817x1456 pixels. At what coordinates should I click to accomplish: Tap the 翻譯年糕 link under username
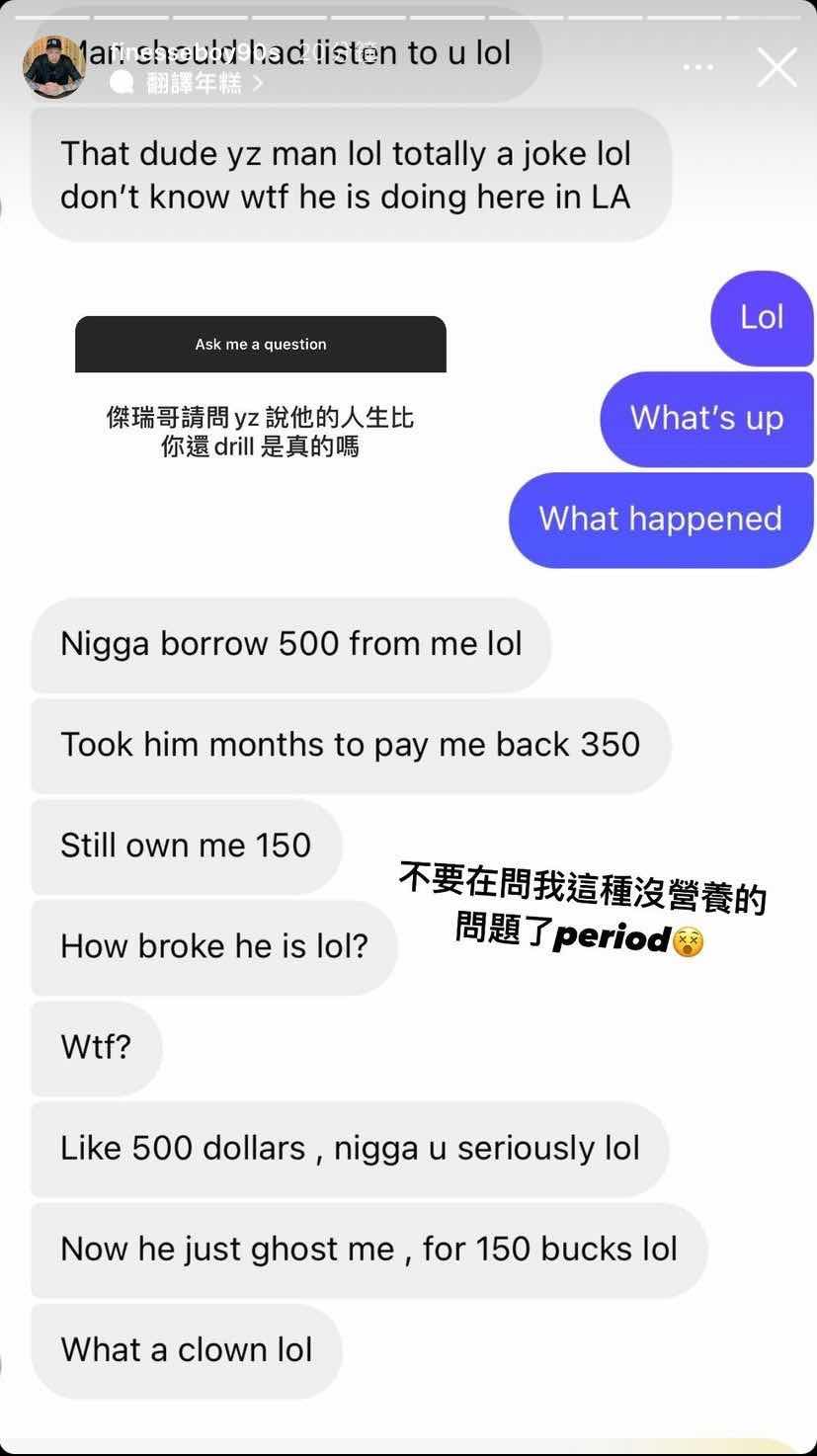coord(194,84)
